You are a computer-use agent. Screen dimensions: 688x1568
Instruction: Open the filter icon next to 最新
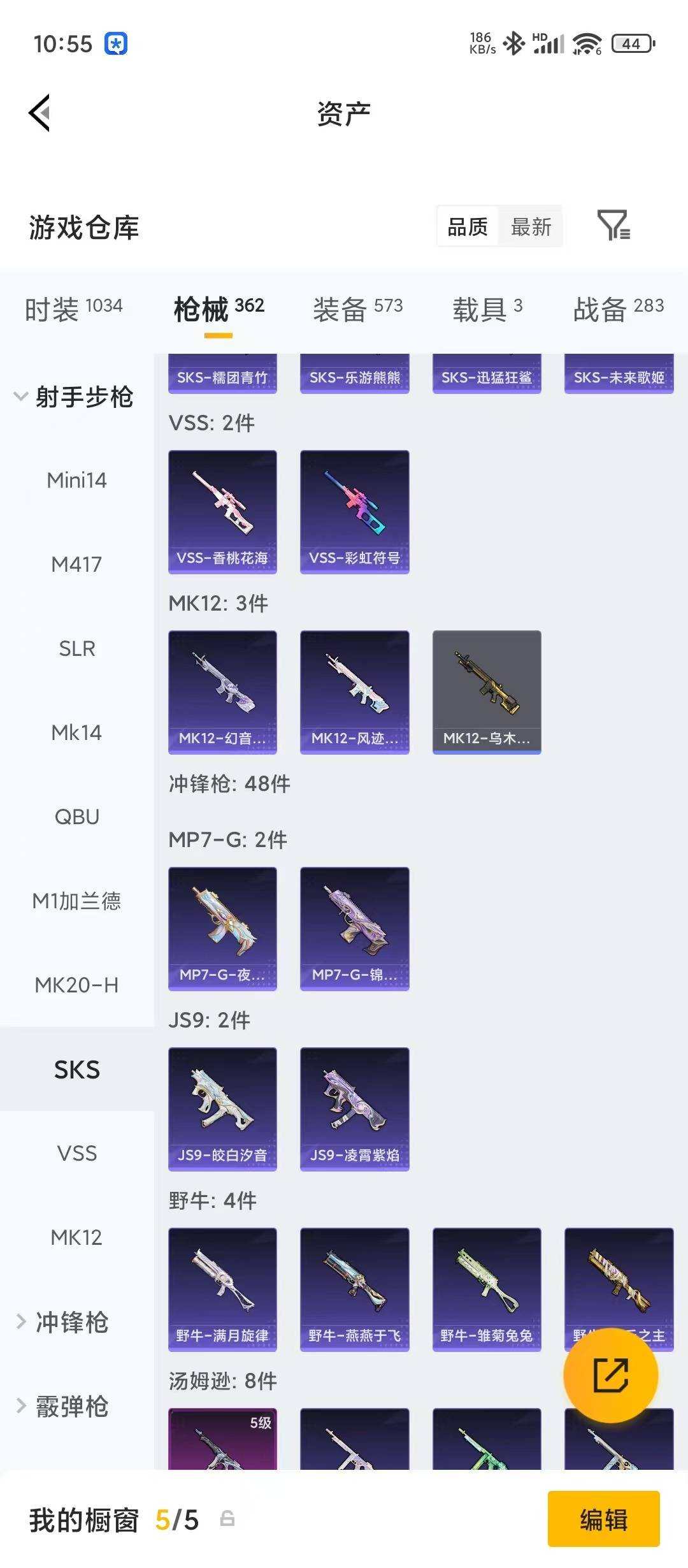pos(613,226)
